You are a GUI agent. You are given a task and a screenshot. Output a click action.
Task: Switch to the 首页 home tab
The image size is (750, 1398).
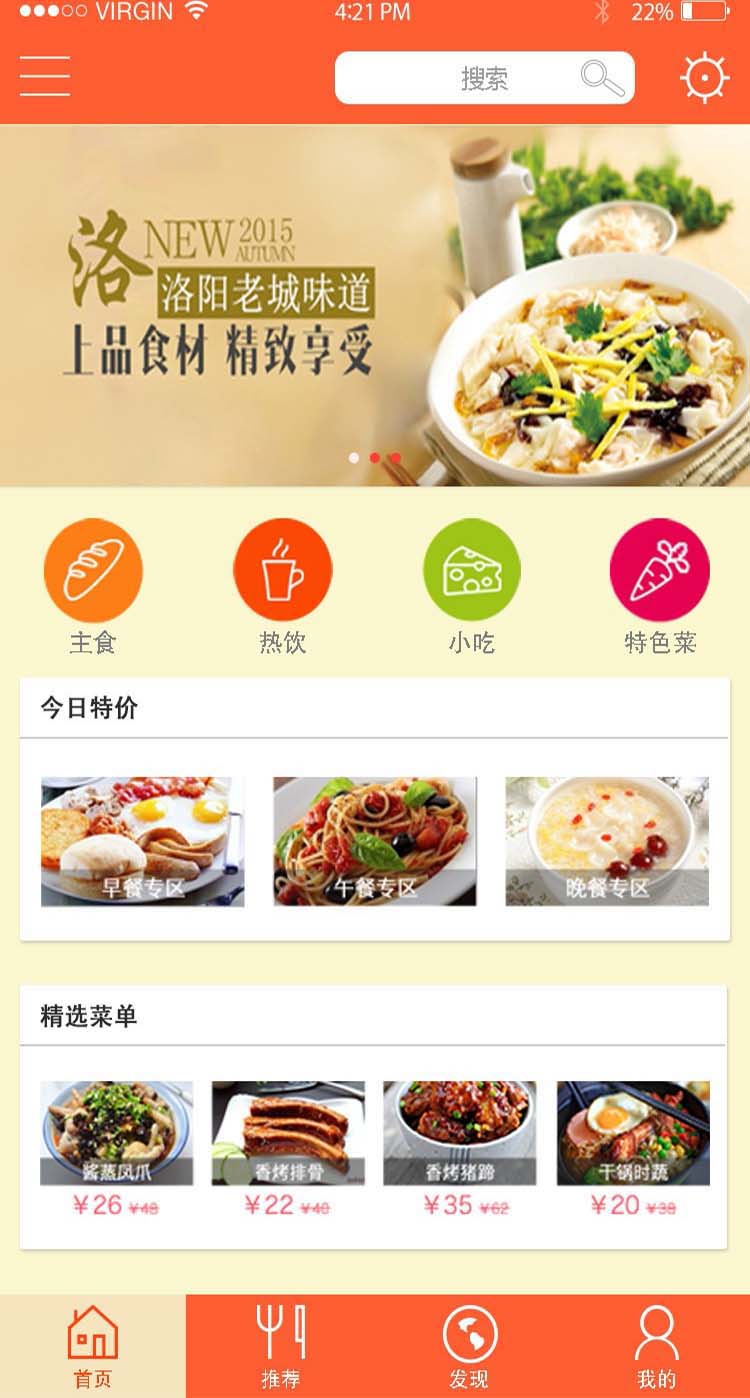click(x=93, y=1343)
